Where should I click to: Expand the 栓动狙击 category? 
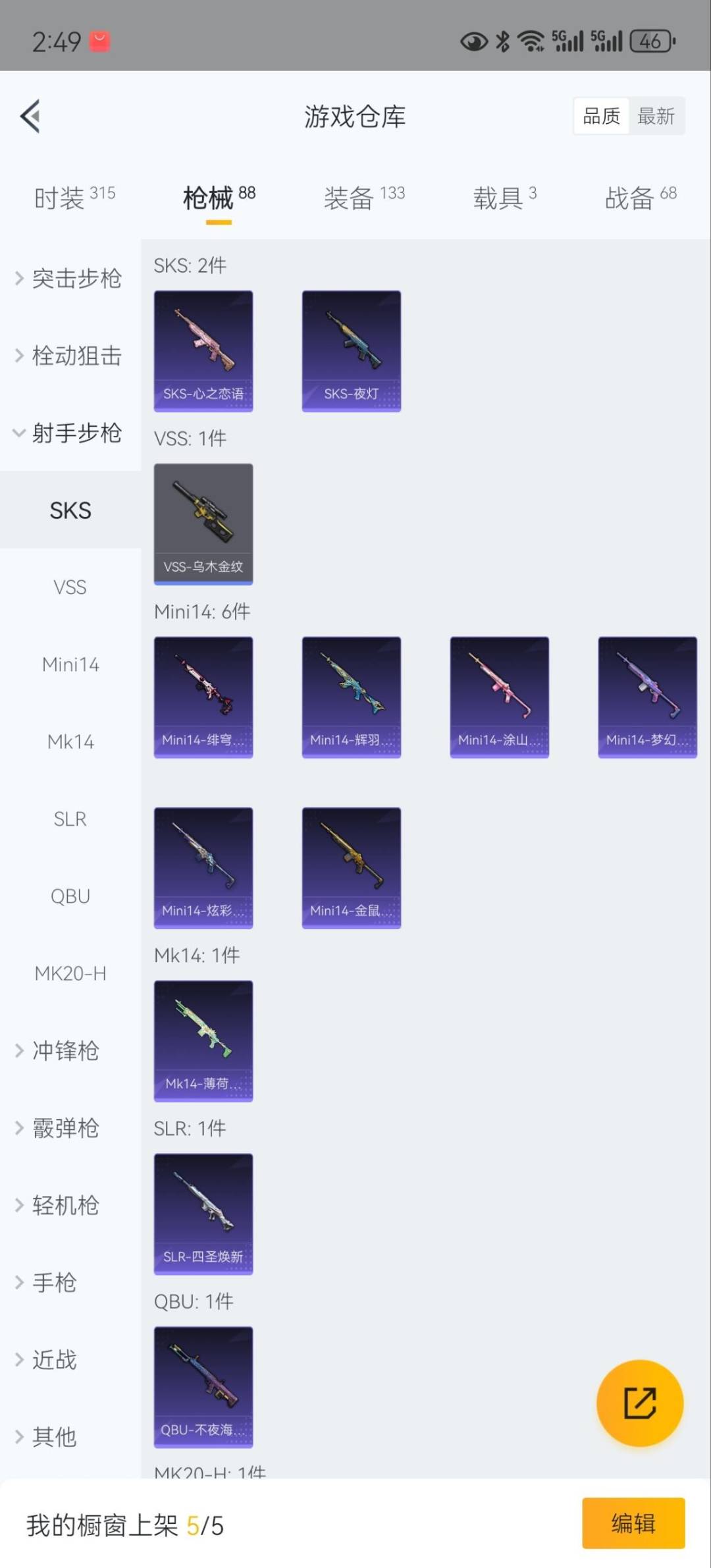coord(69,356)
